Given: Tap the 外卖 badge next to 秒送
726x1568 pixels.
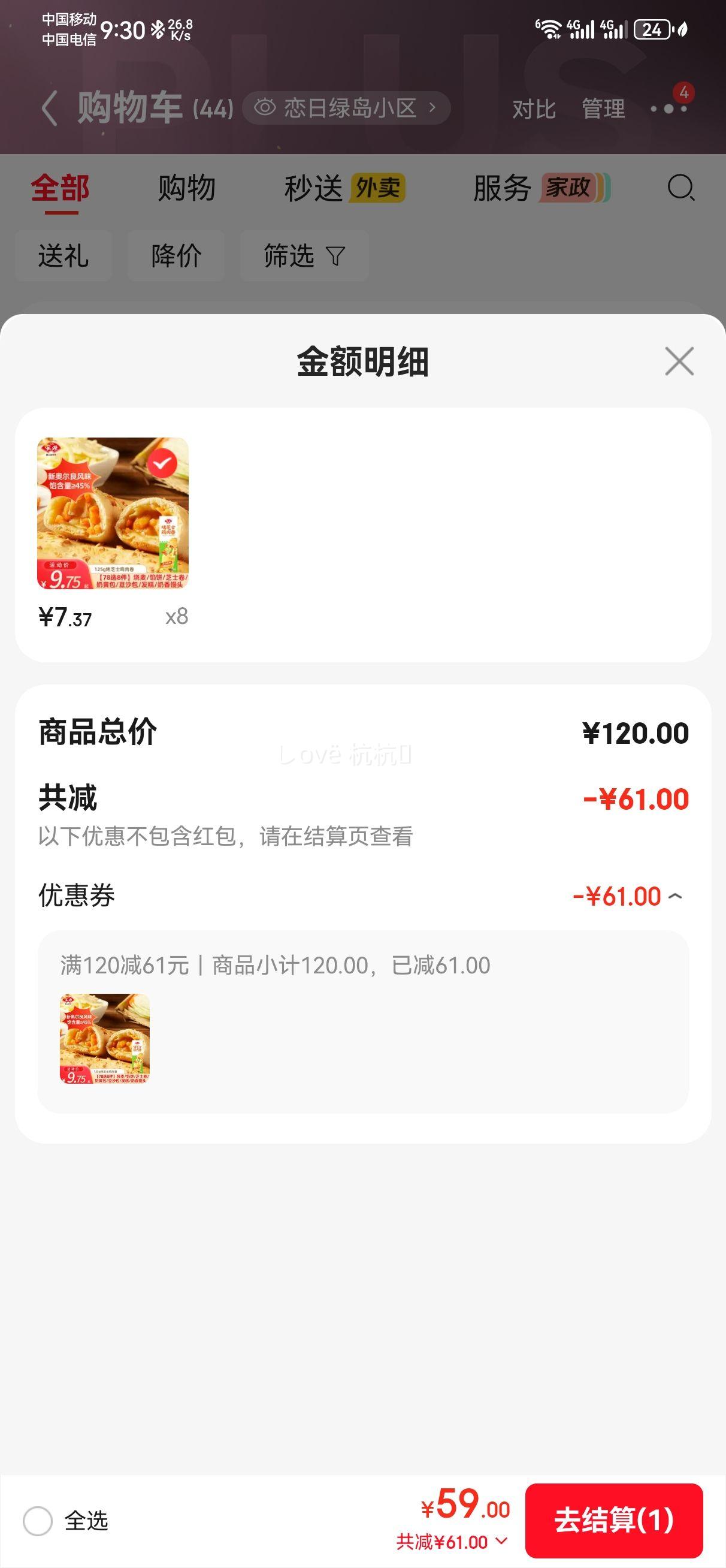Looking at the screenshot, I should point(378,188).
